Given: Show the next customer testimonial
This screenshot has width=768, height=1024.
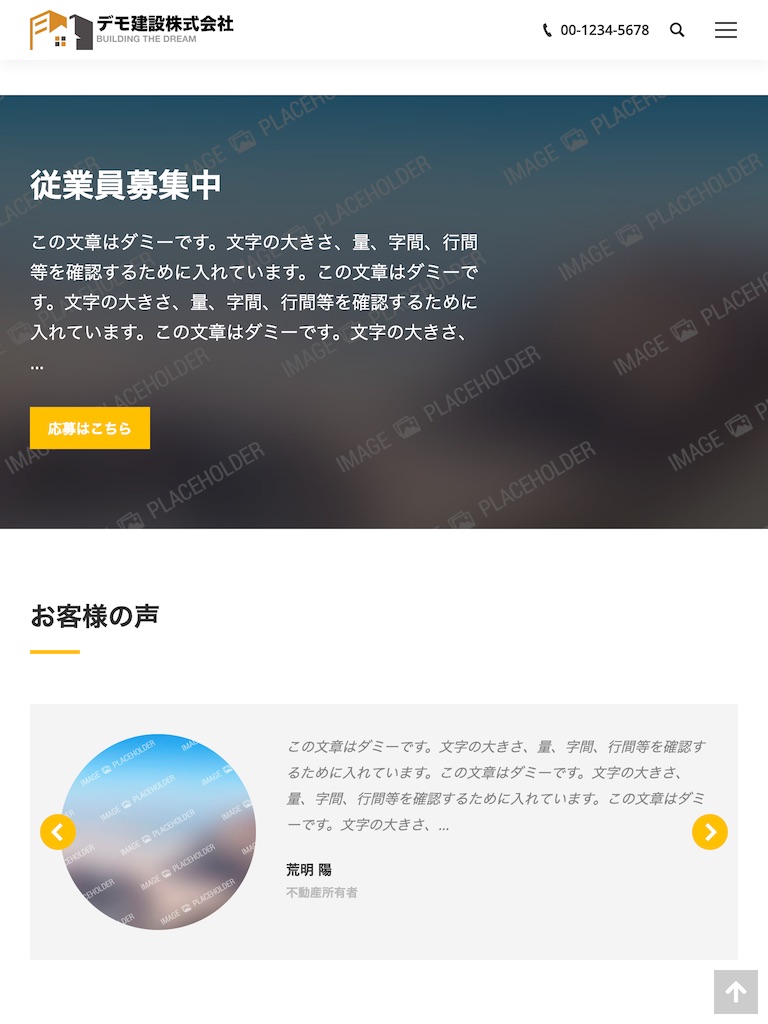Looking at the screenshot, I should tap(710, 832).
